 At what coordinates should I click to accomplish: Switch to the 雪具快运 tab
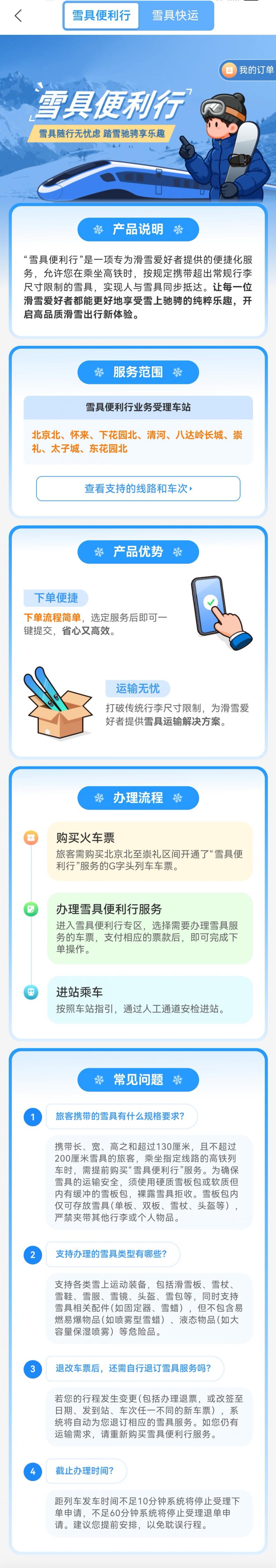coord(175,16)
